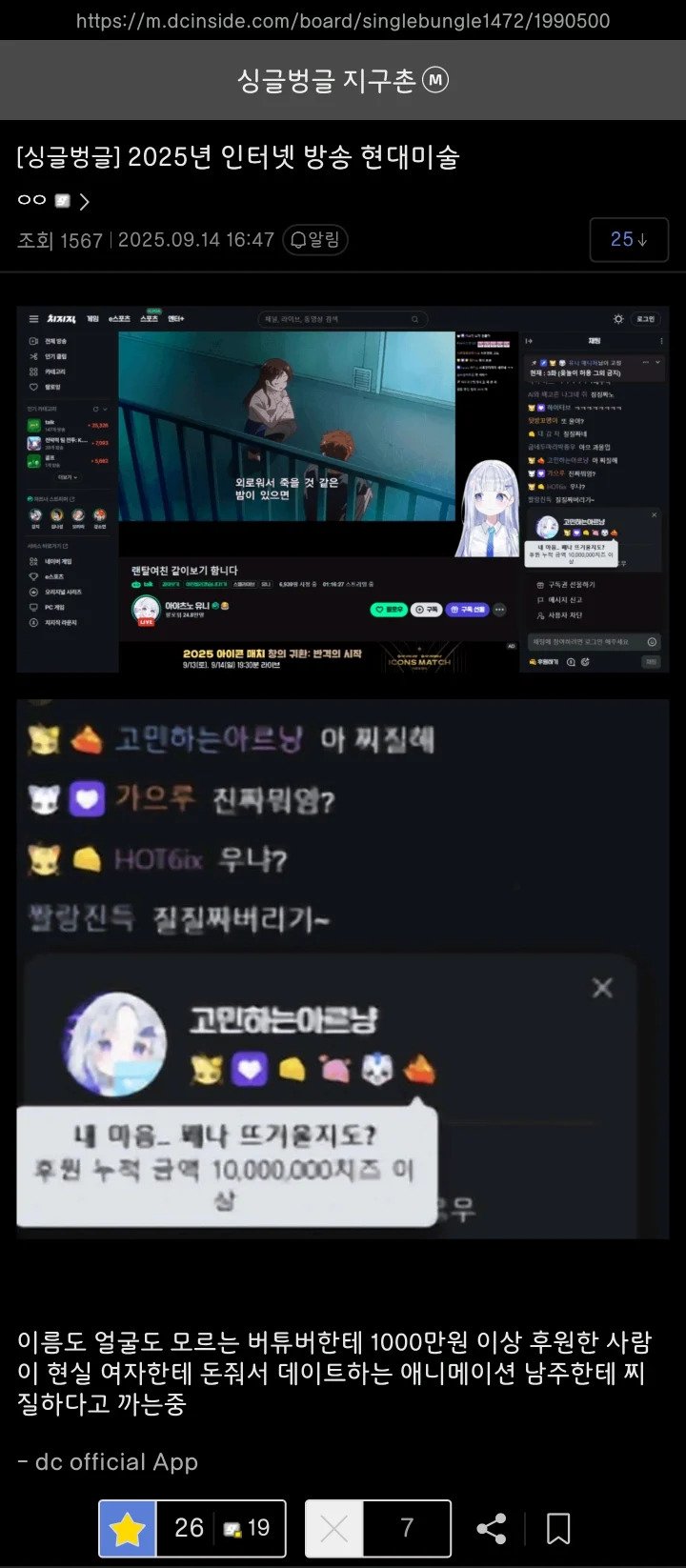
Task: Open the 싱글벙글 지구촌 gallery header
Action: point(342,81)
